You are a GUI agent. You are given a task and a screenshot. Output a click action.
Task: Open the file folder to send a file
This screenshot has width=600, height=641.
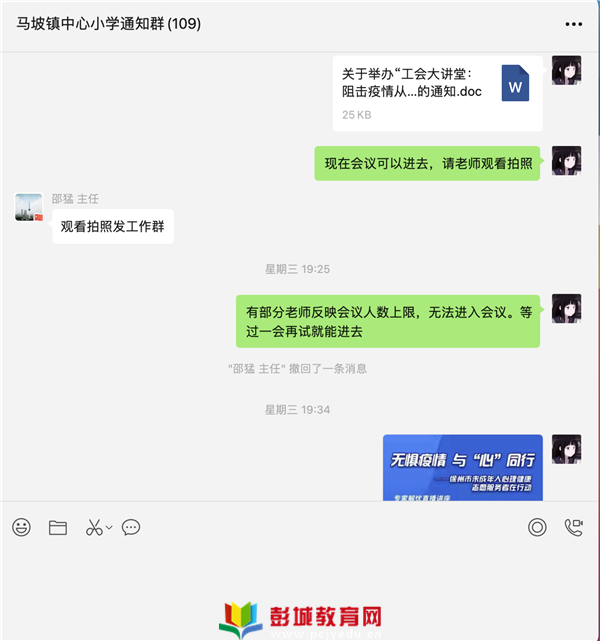point(58,527)
